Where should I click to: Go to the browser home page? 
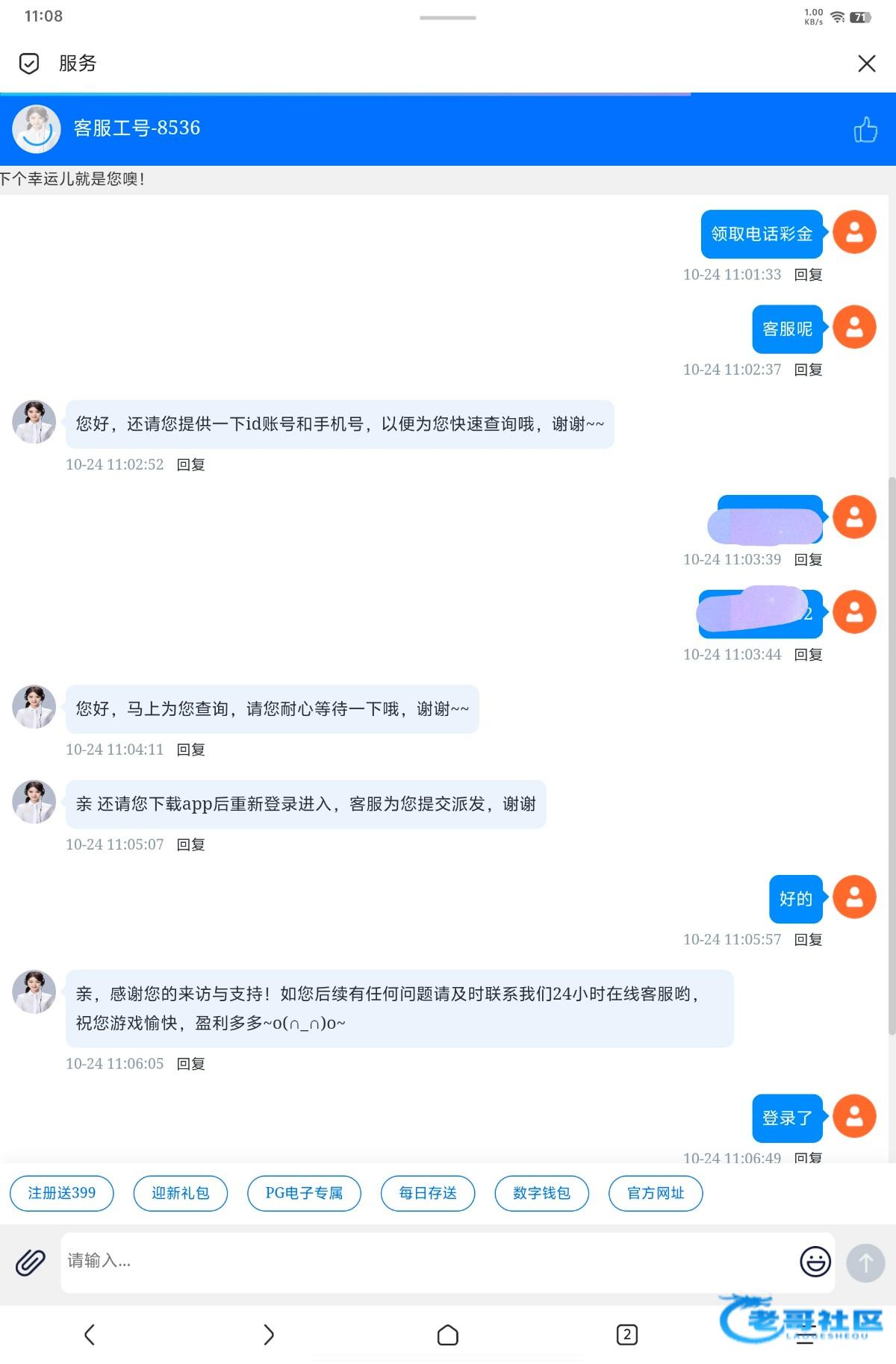pos(447,1334)
